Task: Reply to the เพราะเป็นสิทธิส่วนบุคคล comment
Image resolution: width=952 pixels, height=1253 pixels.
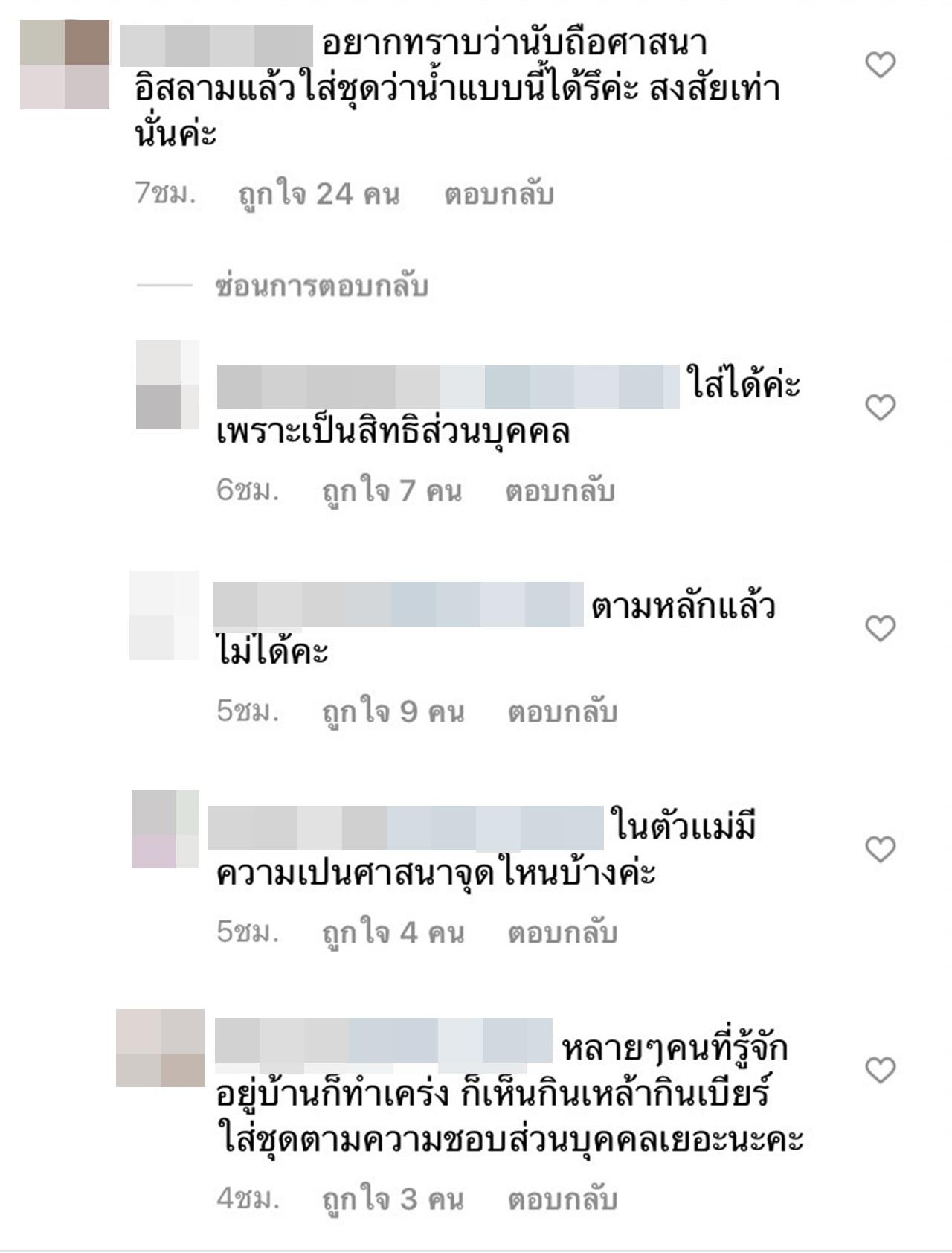Action: click(x=559, y=491)
